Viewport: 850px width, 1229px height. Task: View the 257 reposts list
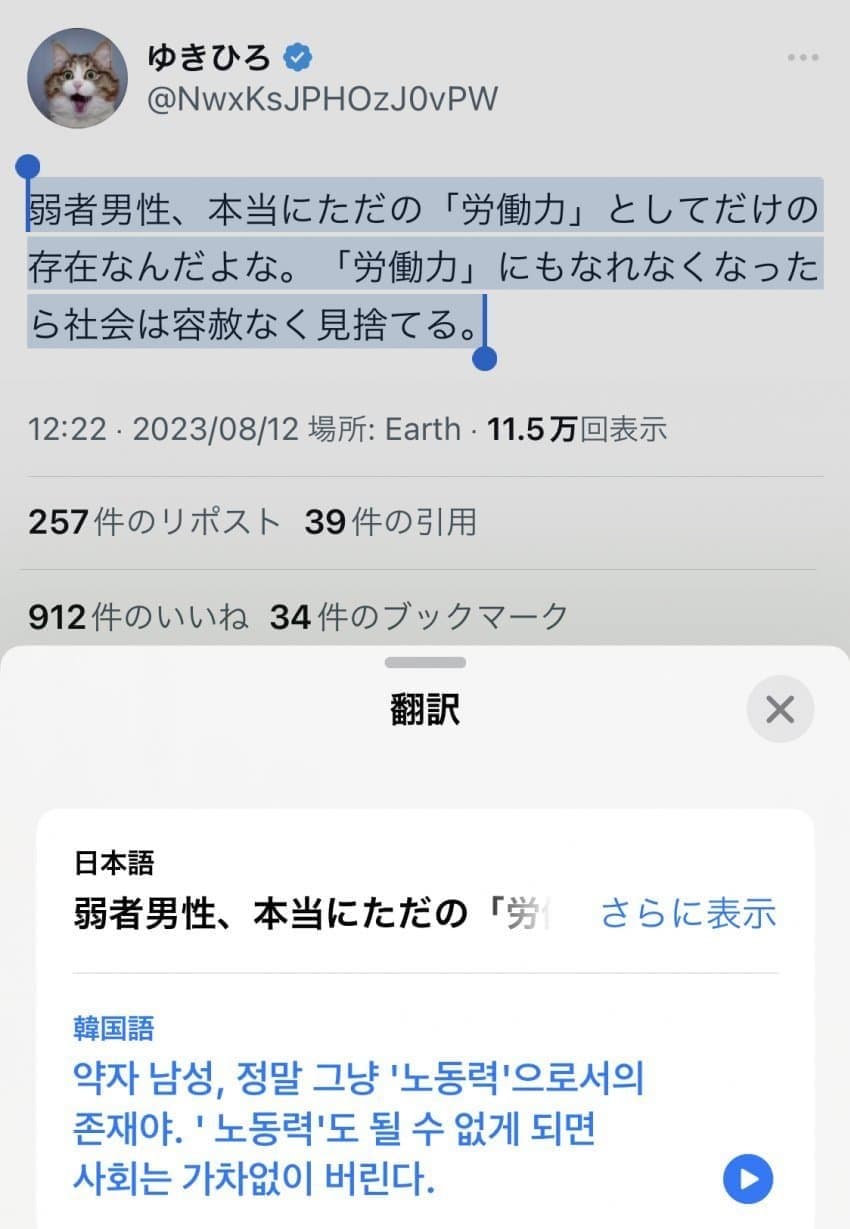154,522
